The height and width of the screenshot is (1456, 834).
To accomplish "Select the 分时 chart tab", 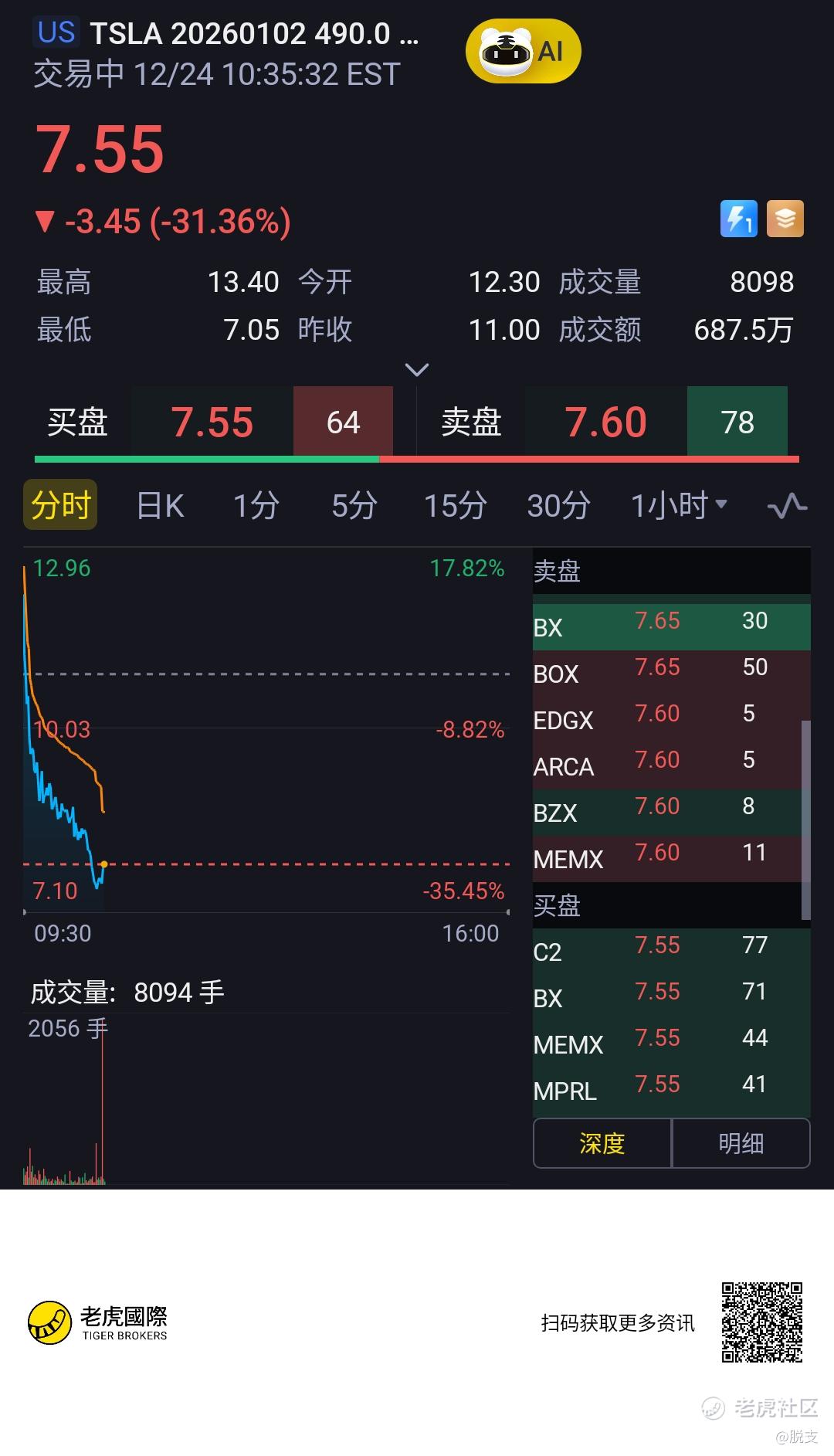I will click(x=60, y=505).
